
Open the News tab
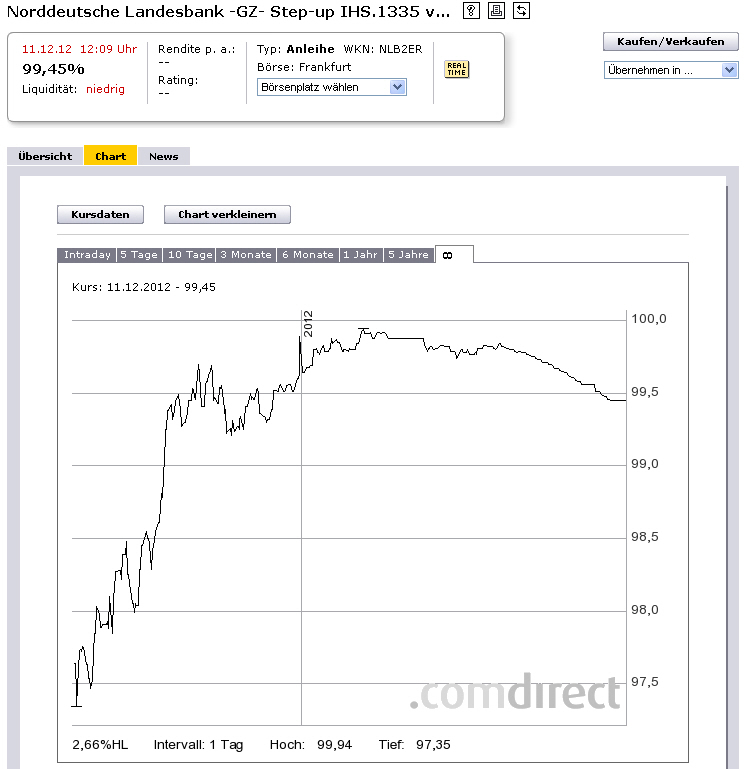(163, 156)
